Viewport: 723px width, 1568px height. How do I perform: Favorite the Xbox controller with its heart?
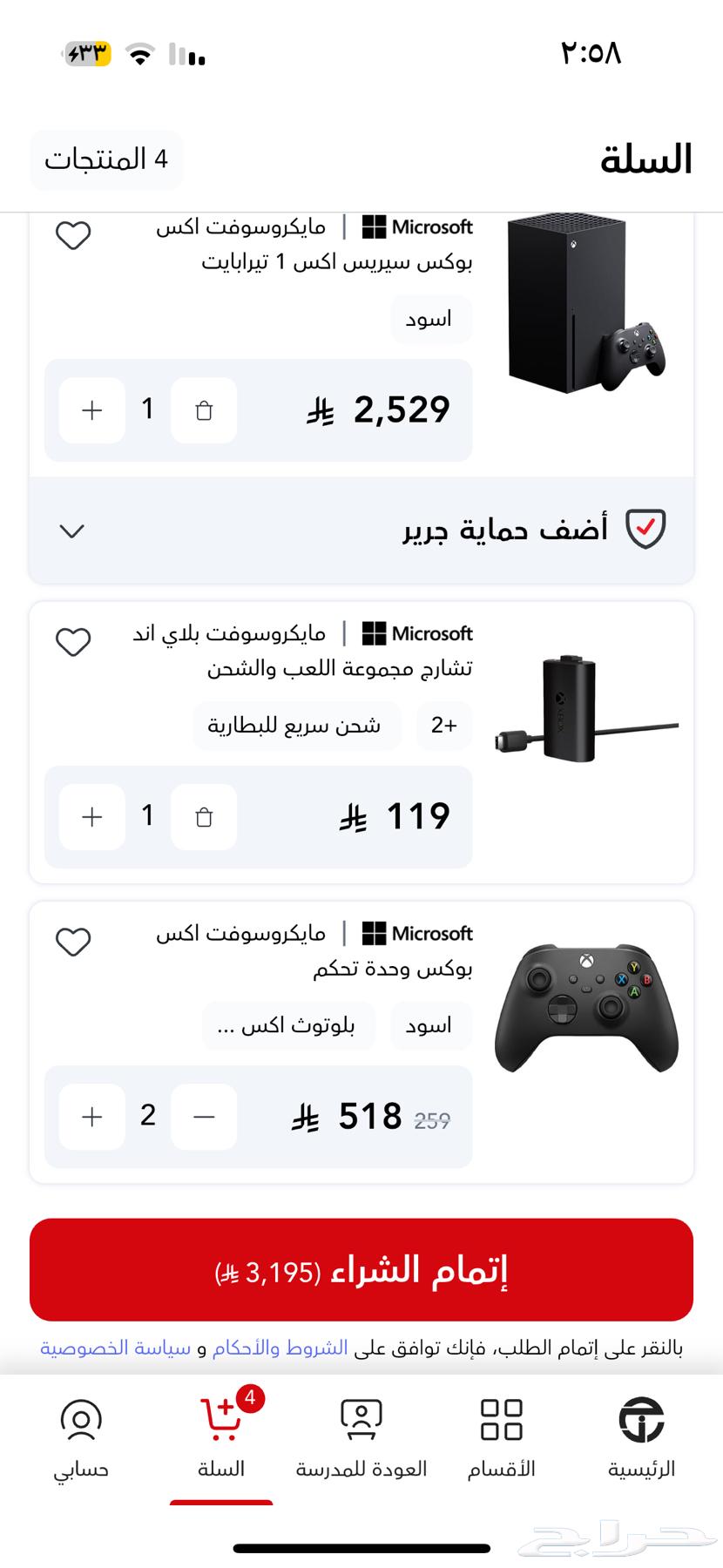click(73, 942)
